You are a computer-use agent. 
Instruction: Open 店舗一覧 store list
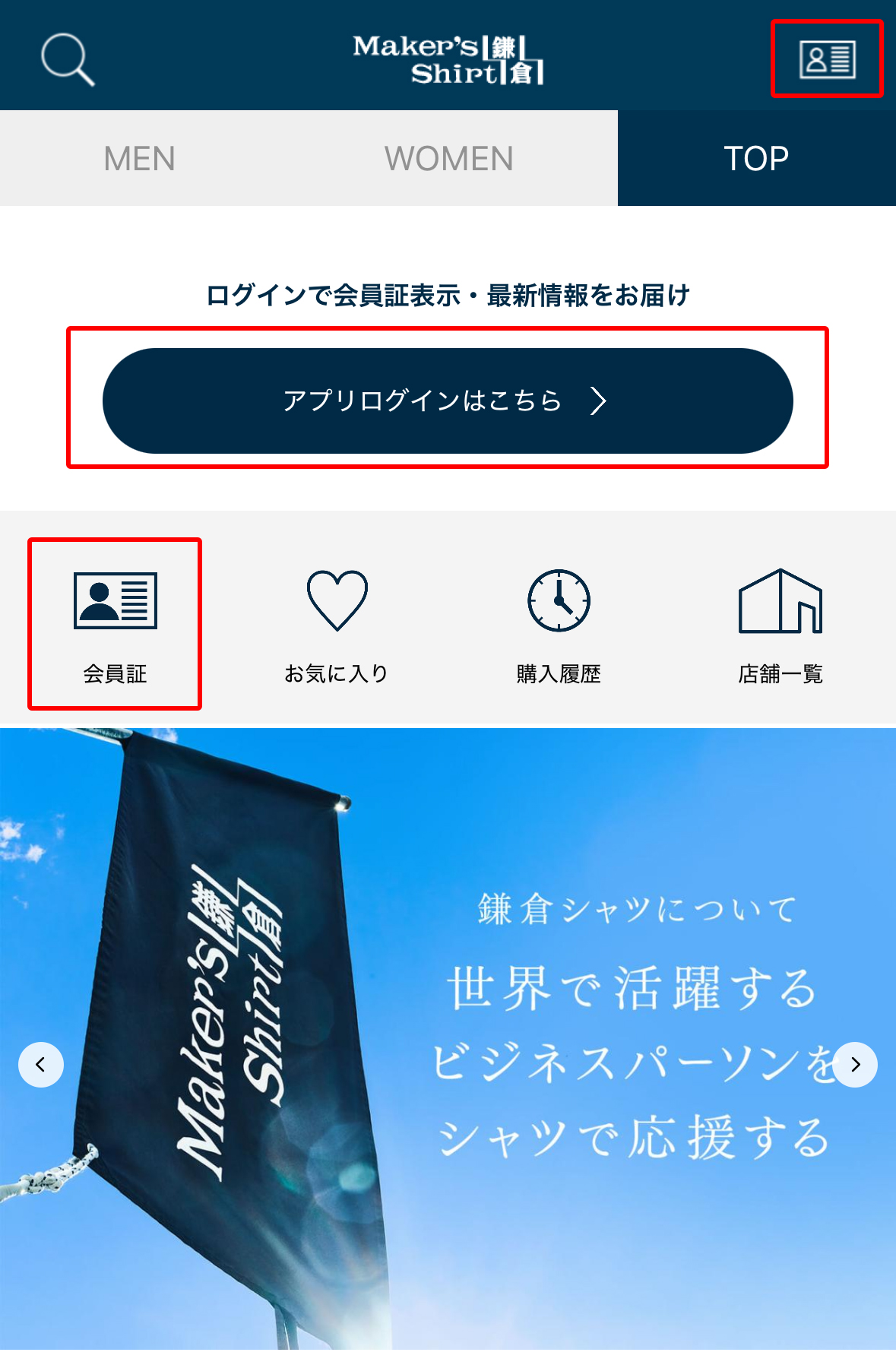780,625
